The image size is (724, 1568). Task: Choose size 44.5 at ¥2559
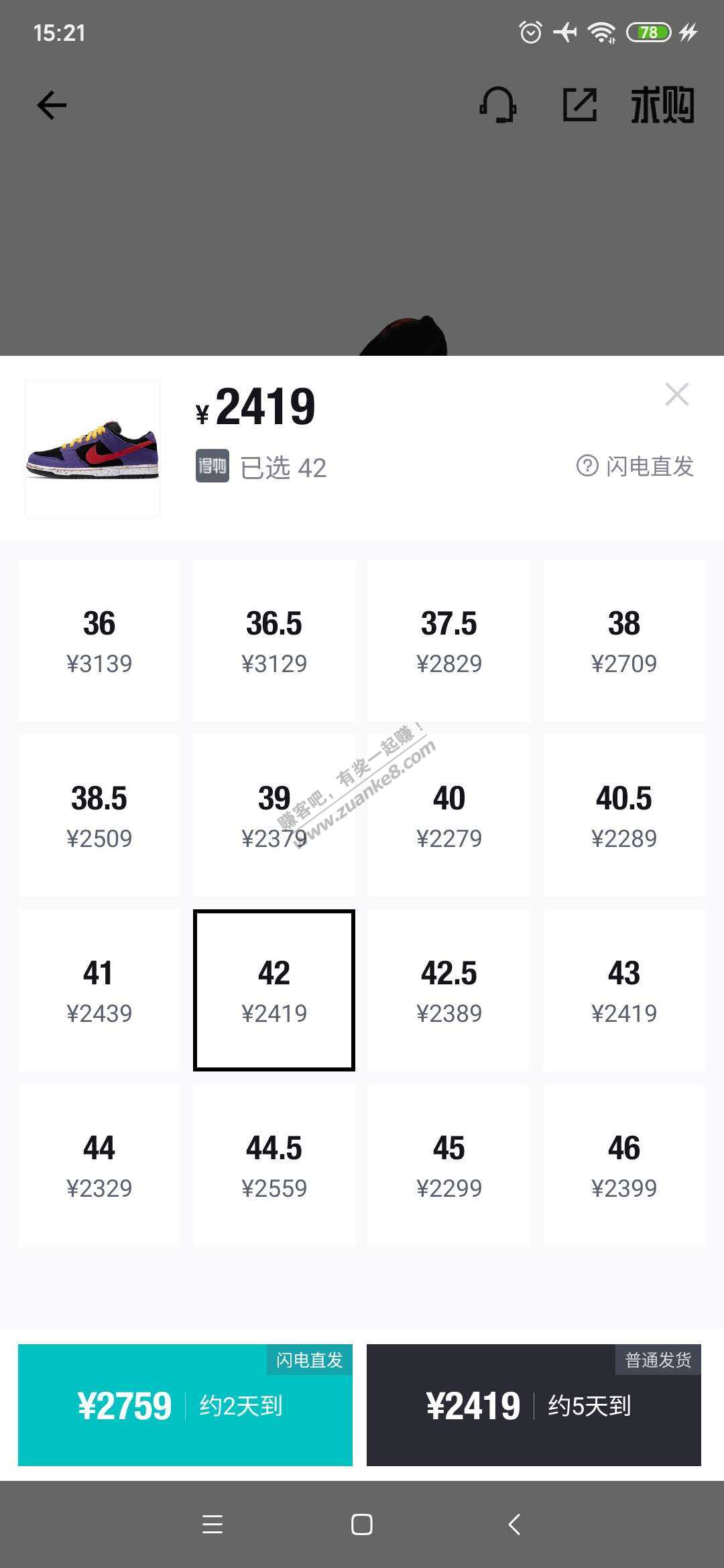click(x=274, y=1165)
